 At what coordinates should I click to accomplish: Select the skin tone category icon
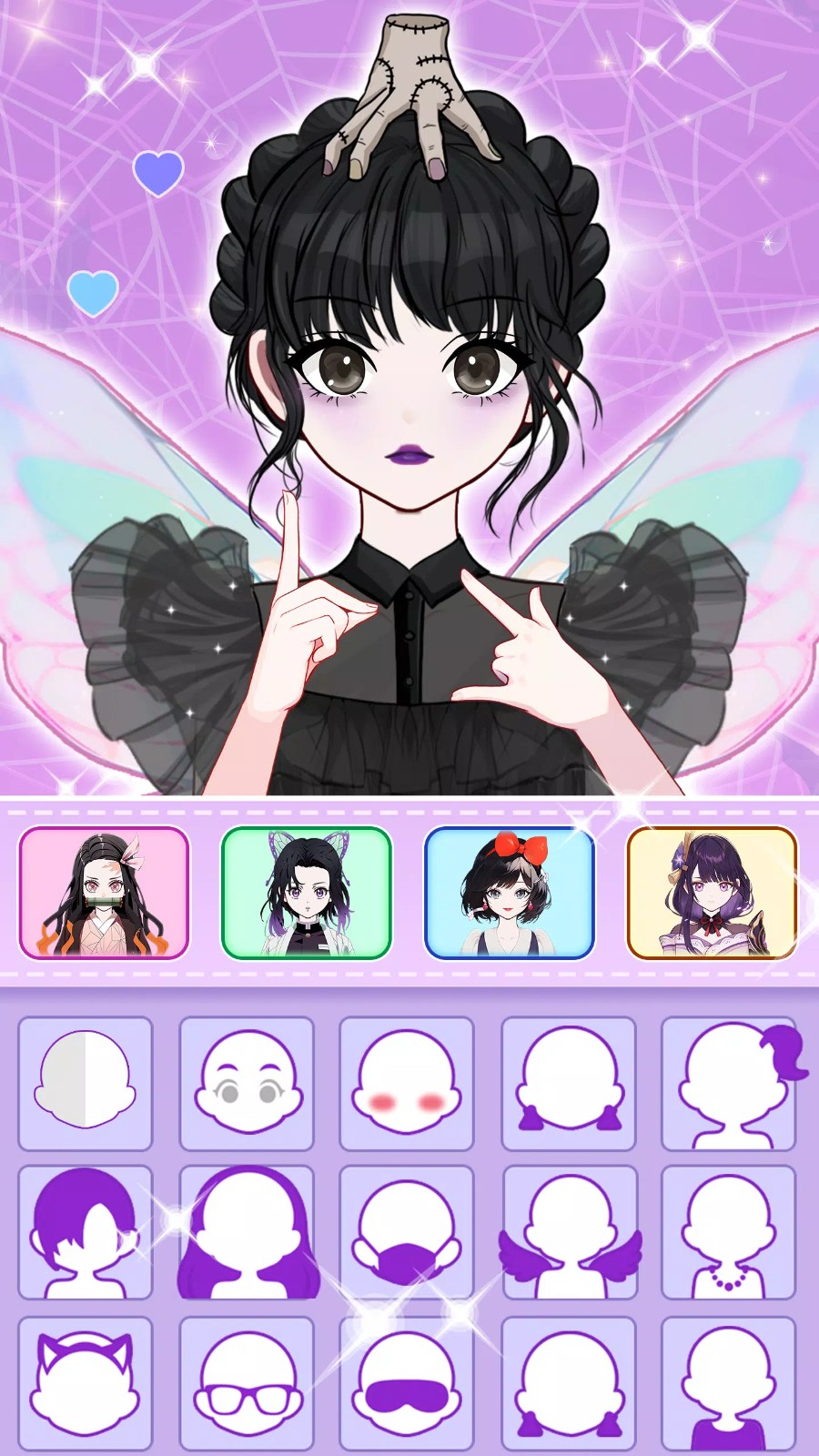pyautogui.click(x=86, y=1083)
